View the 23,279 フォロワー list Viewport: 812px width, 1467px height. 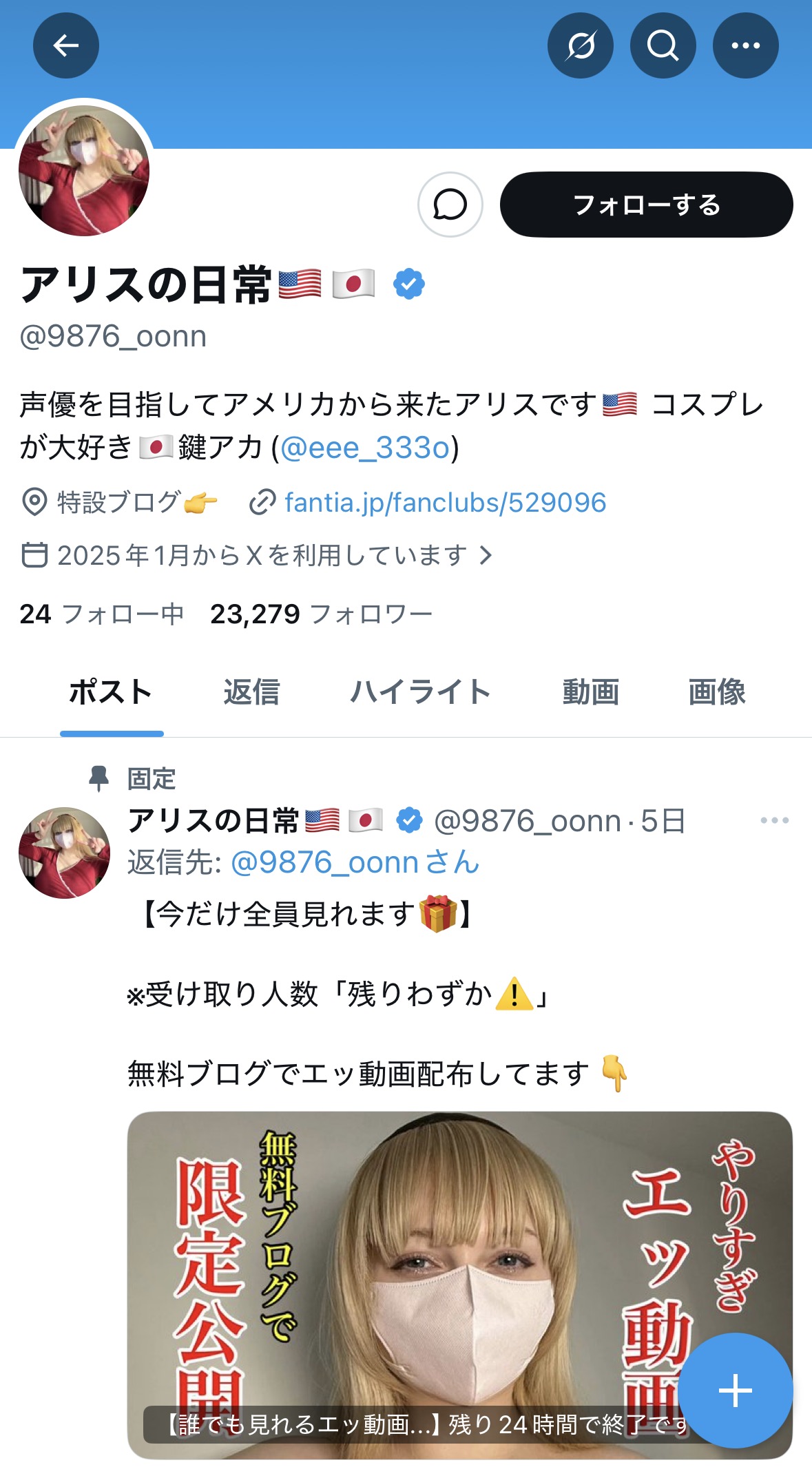(x=321, y=614)
